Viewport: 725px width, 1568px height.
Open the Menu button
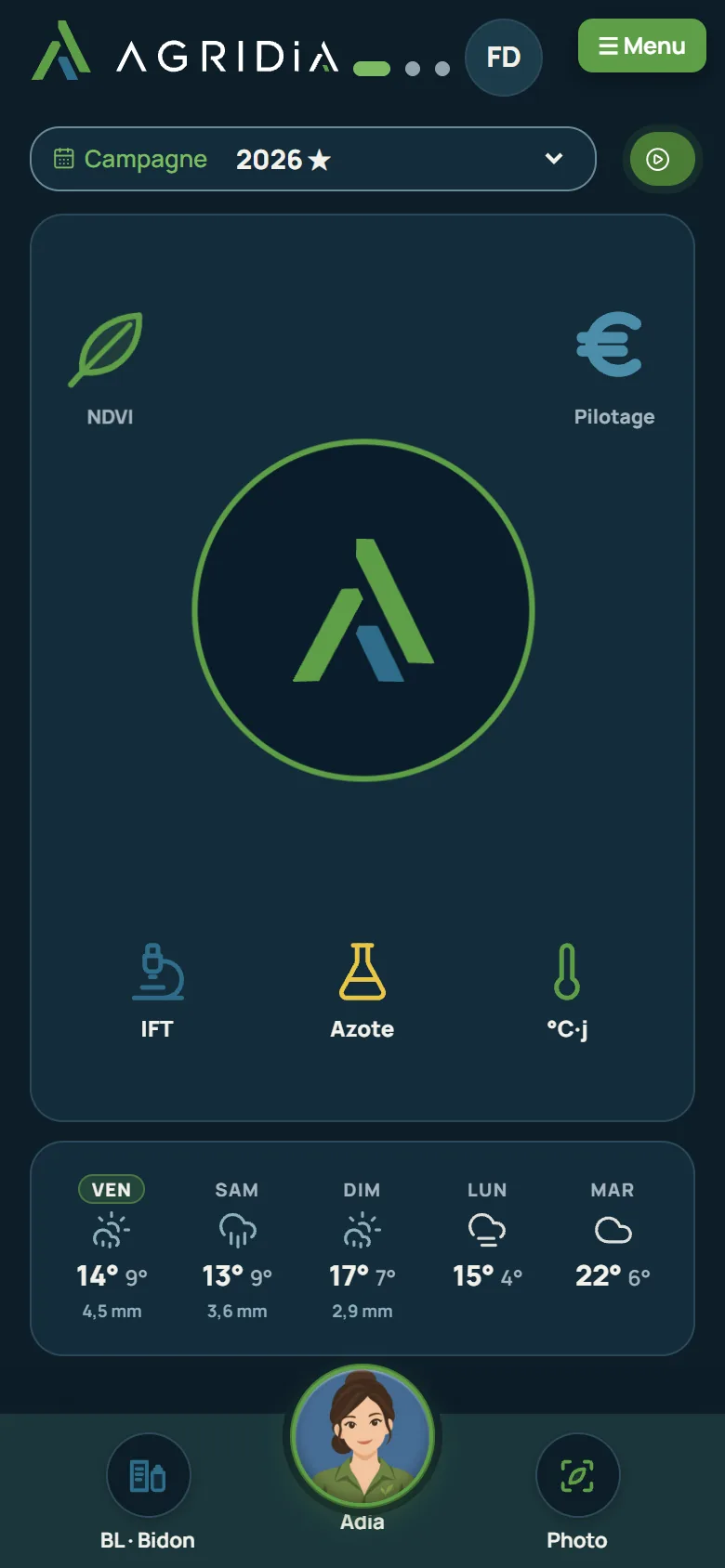click(641, 46)
